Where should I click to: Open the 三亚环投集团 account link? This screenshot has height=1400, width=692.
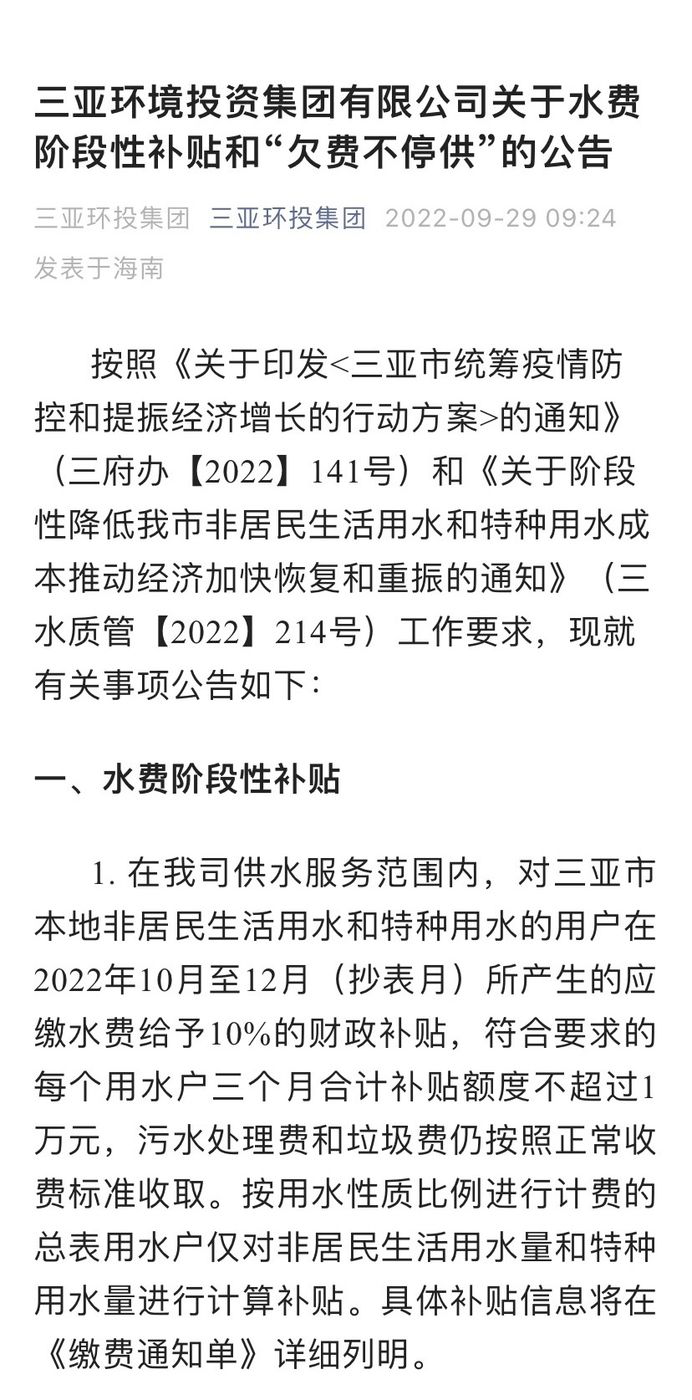pyautogui.click(x=288, y=218)
